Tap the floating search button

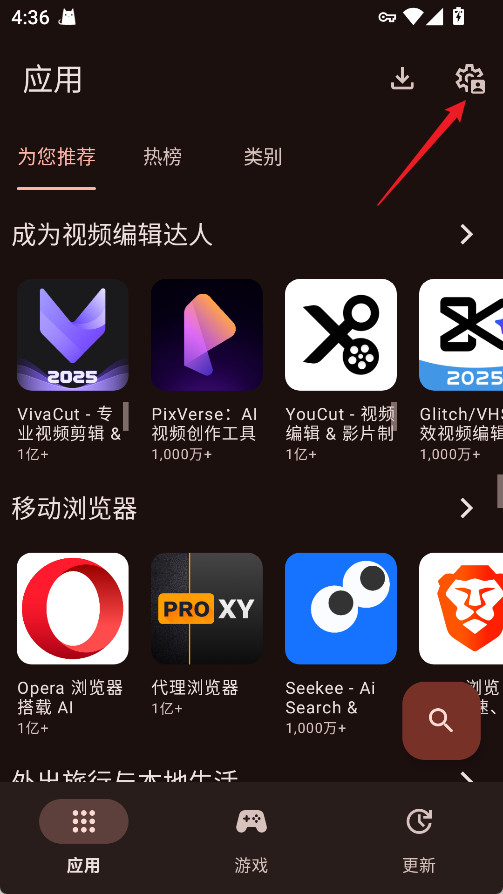(x=441, y=721)
